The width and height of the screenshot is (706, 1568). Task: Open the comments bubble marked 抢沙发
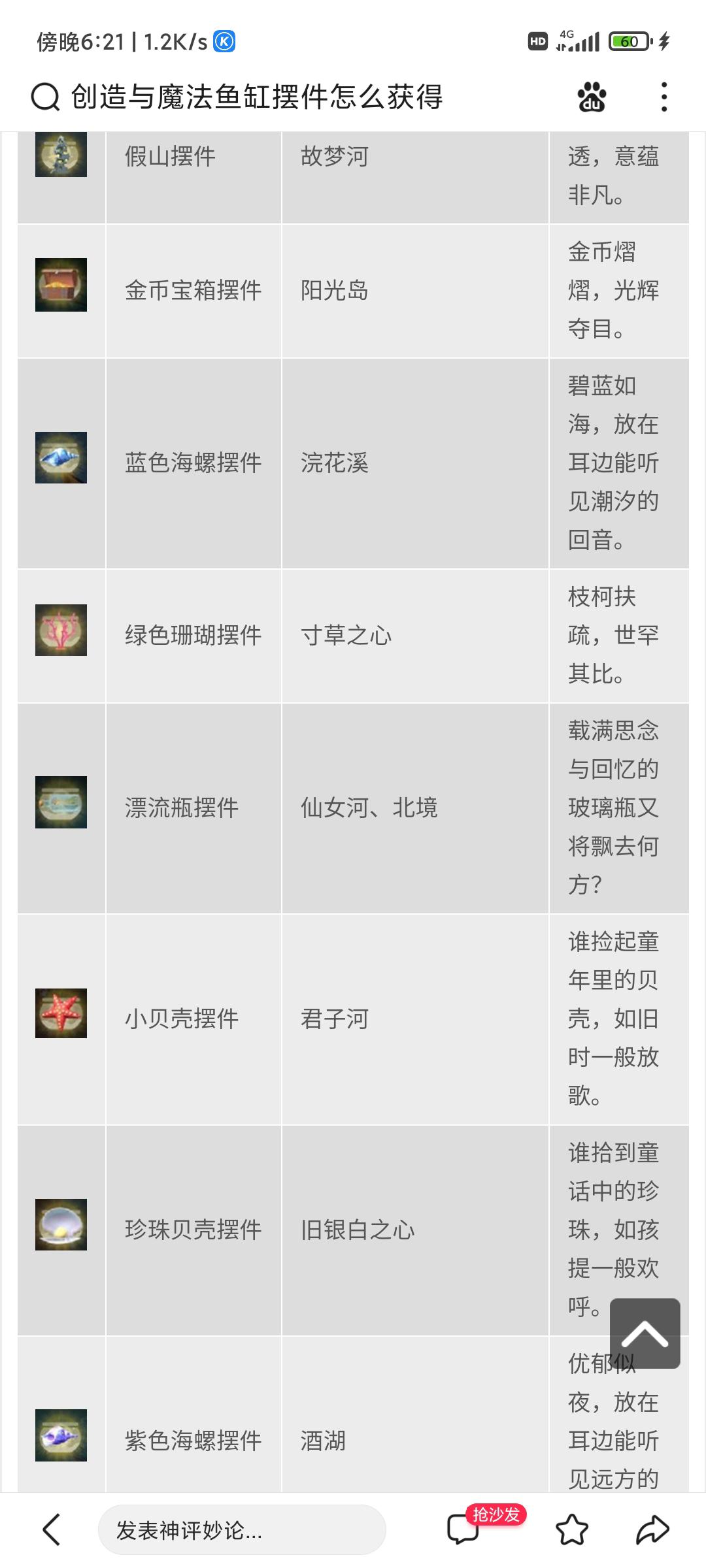(463, 1530)
